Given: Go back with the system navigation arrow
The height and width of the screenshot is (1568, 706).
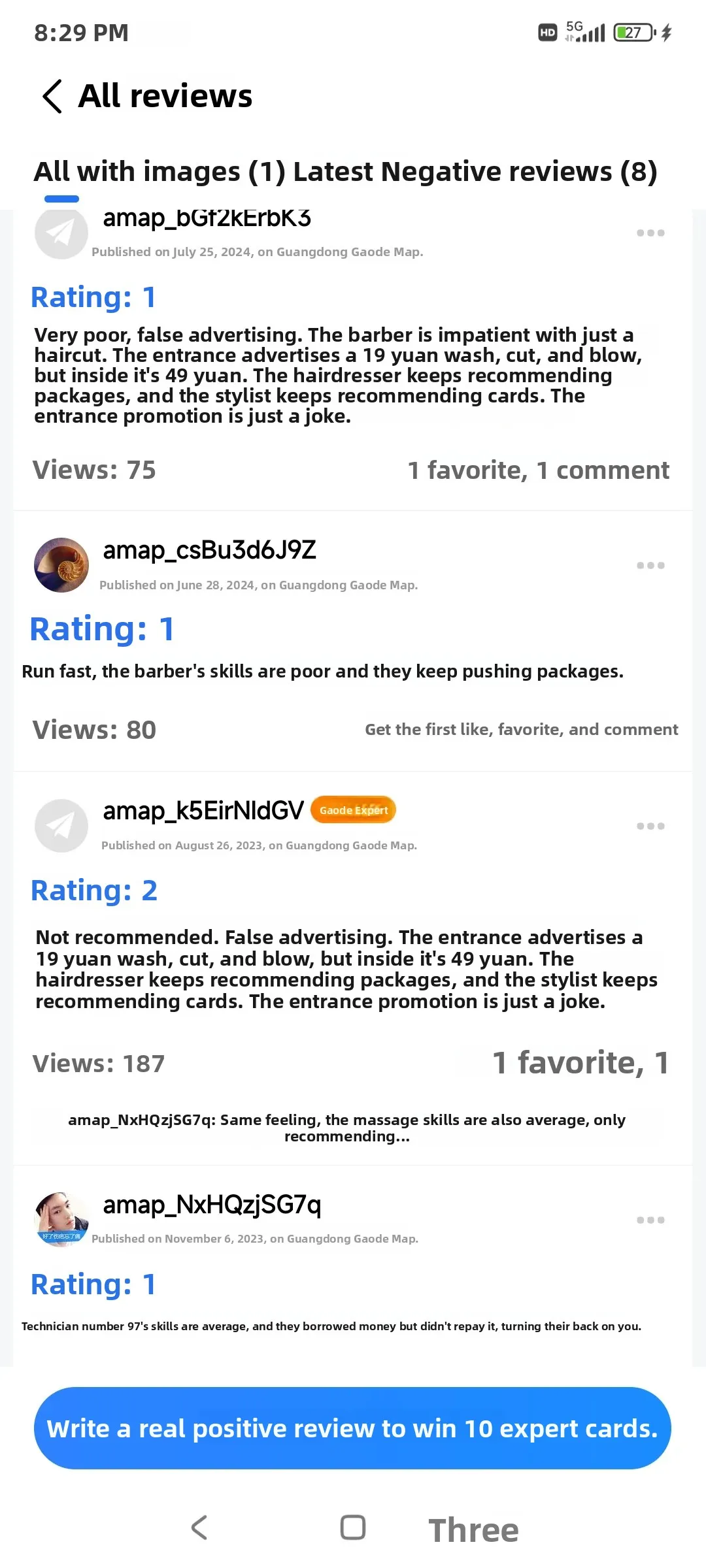Looking at the screenshot, I should click(199, 1527).
